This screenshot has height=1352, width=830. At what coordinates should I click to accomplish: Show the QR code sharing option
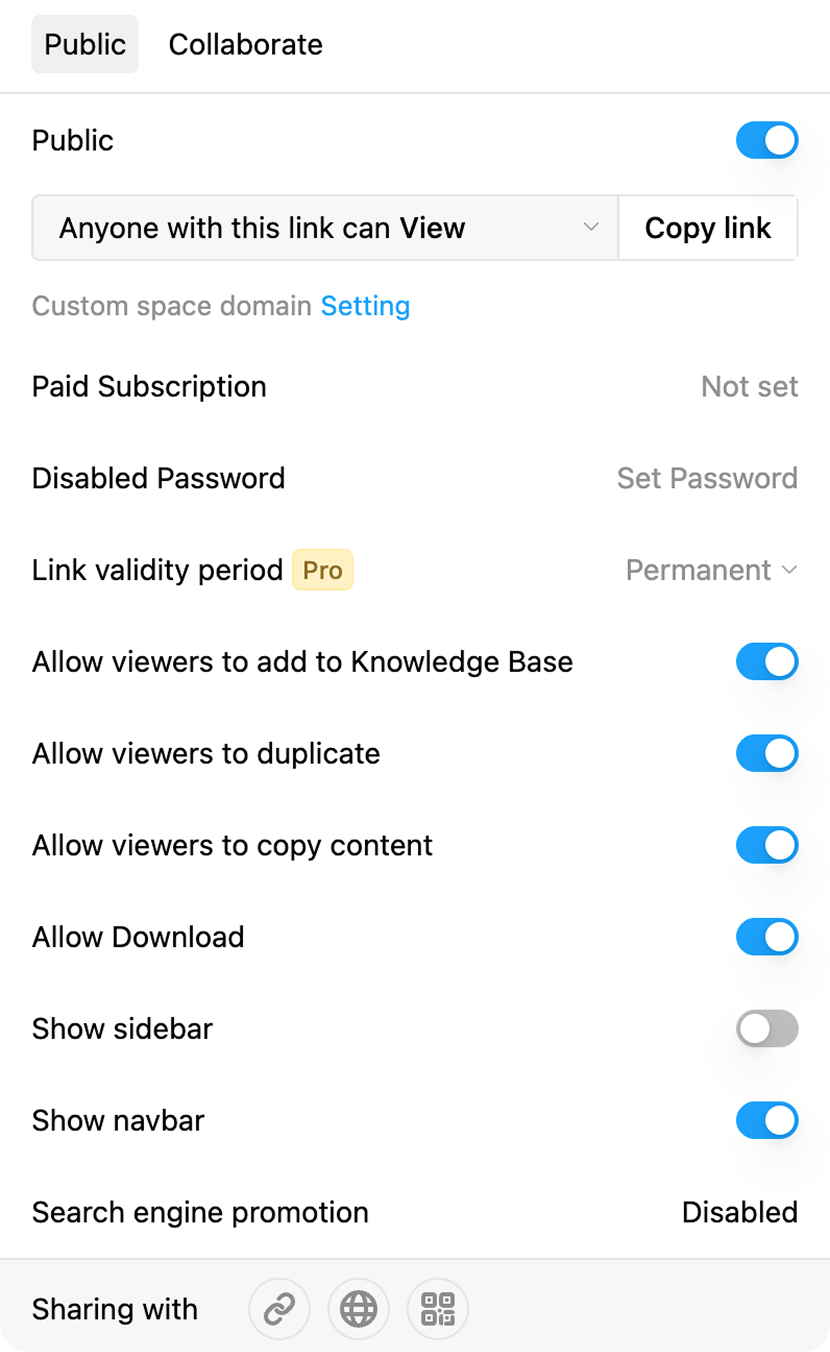438,1309
